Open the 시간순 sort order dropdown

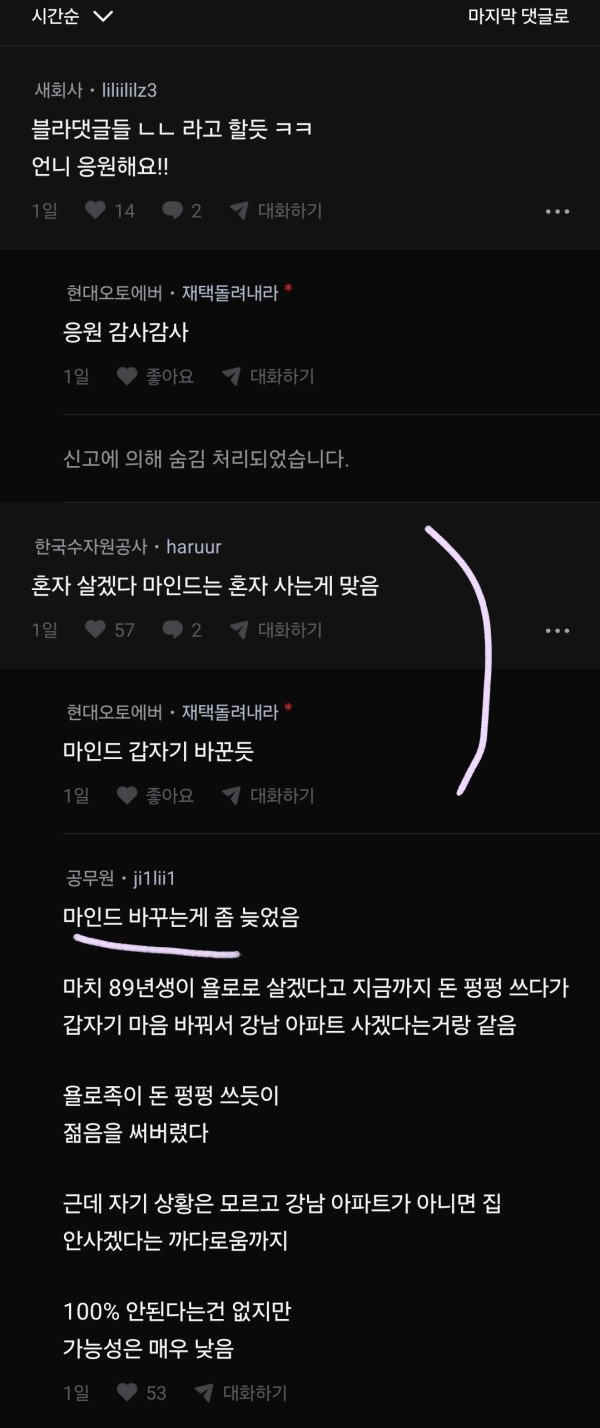click(x=73, y=16)
